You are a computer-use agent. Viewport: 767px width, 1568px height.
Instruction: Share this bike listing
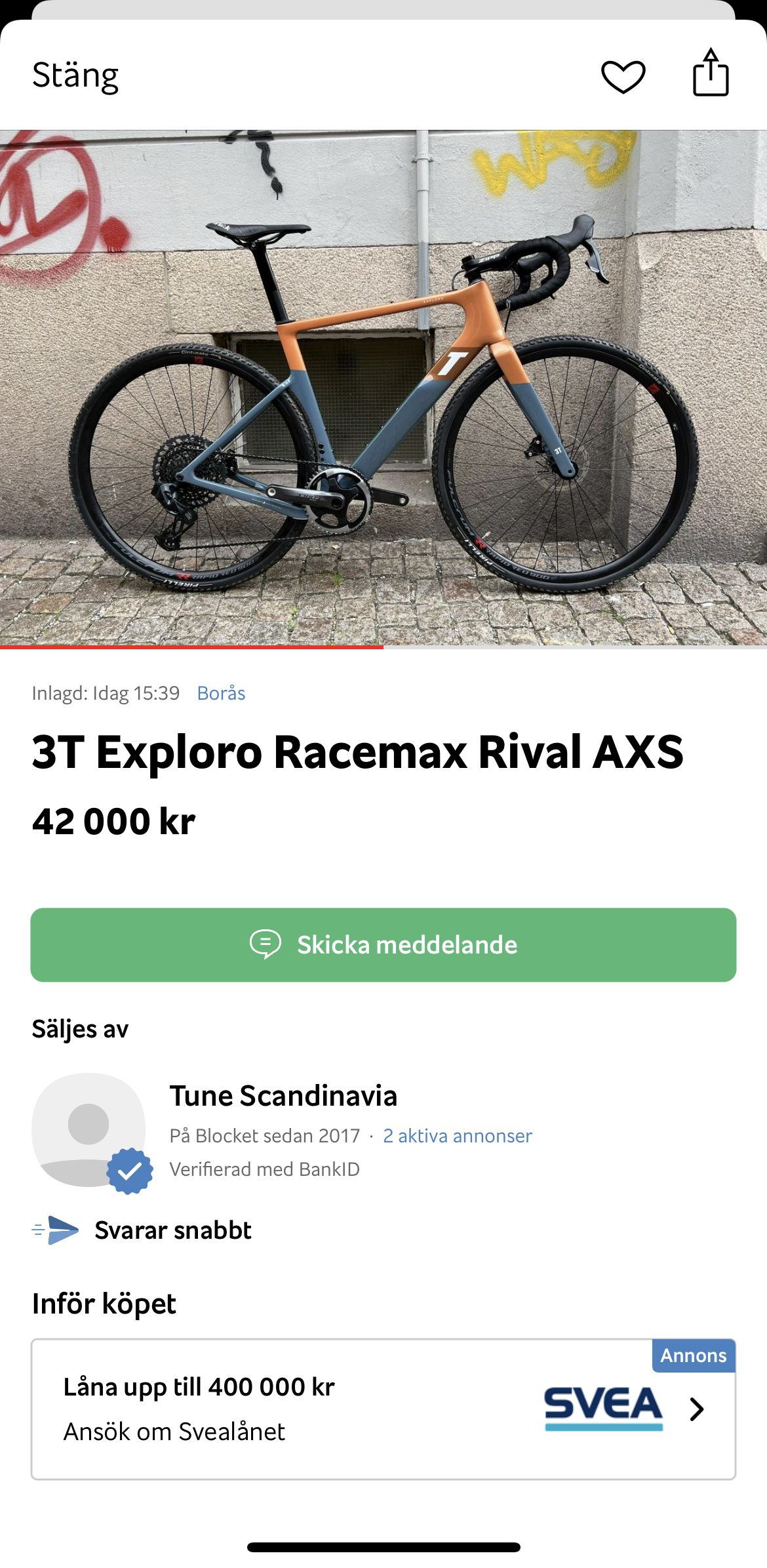tap(711, 73)
